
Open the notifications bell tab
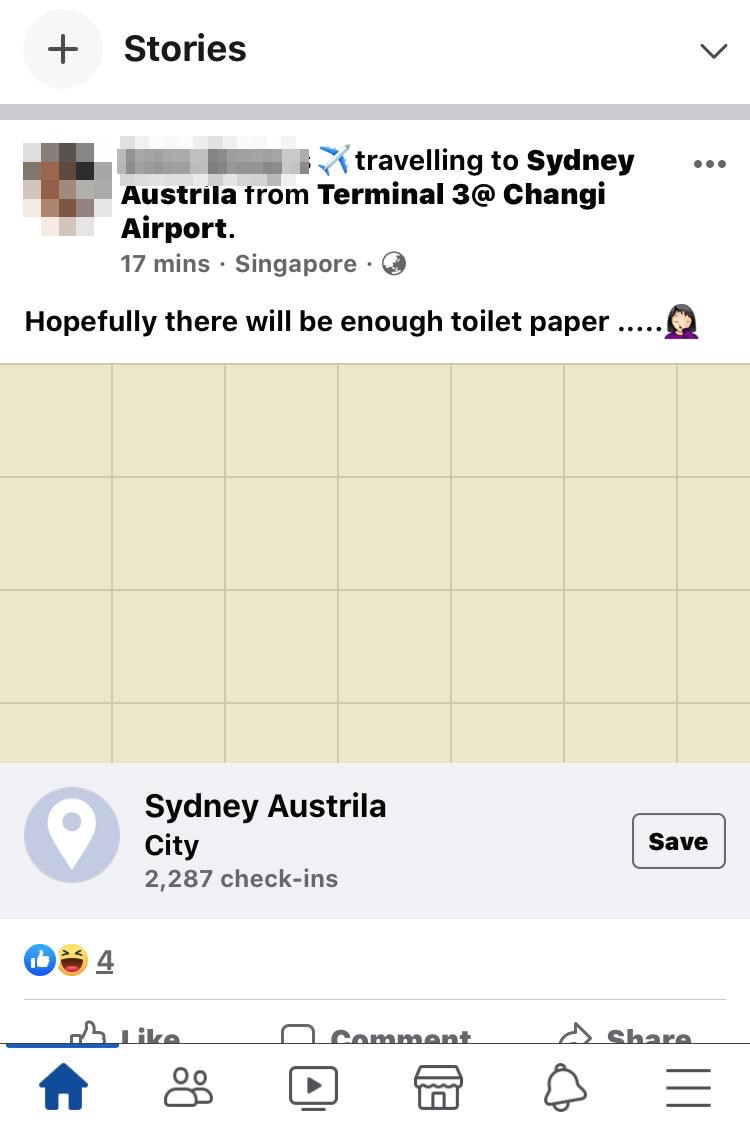pyautogui.click(x=564, y=1088)
